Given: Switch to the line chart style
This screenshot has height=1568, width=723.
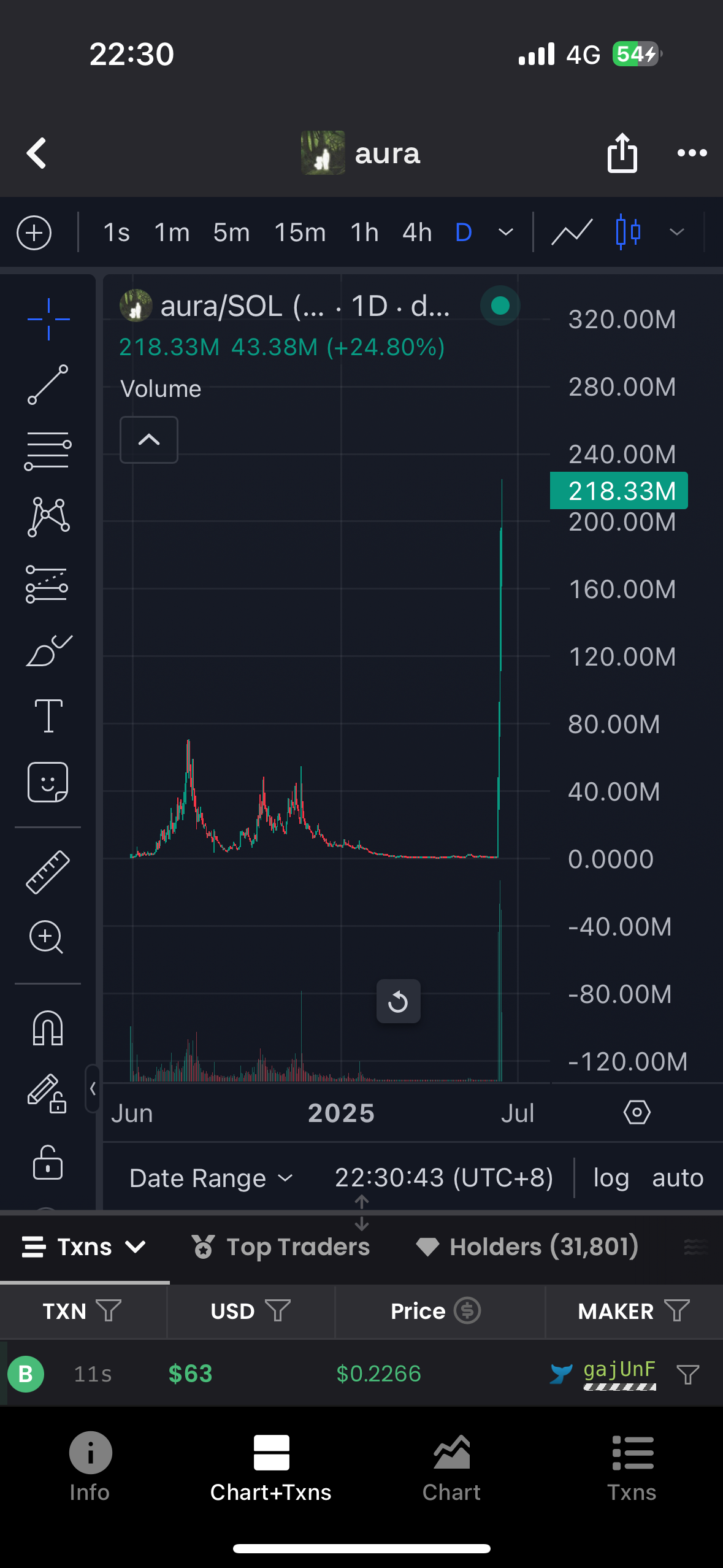Looking at the screenshot, I should click(x=572, y=233).
